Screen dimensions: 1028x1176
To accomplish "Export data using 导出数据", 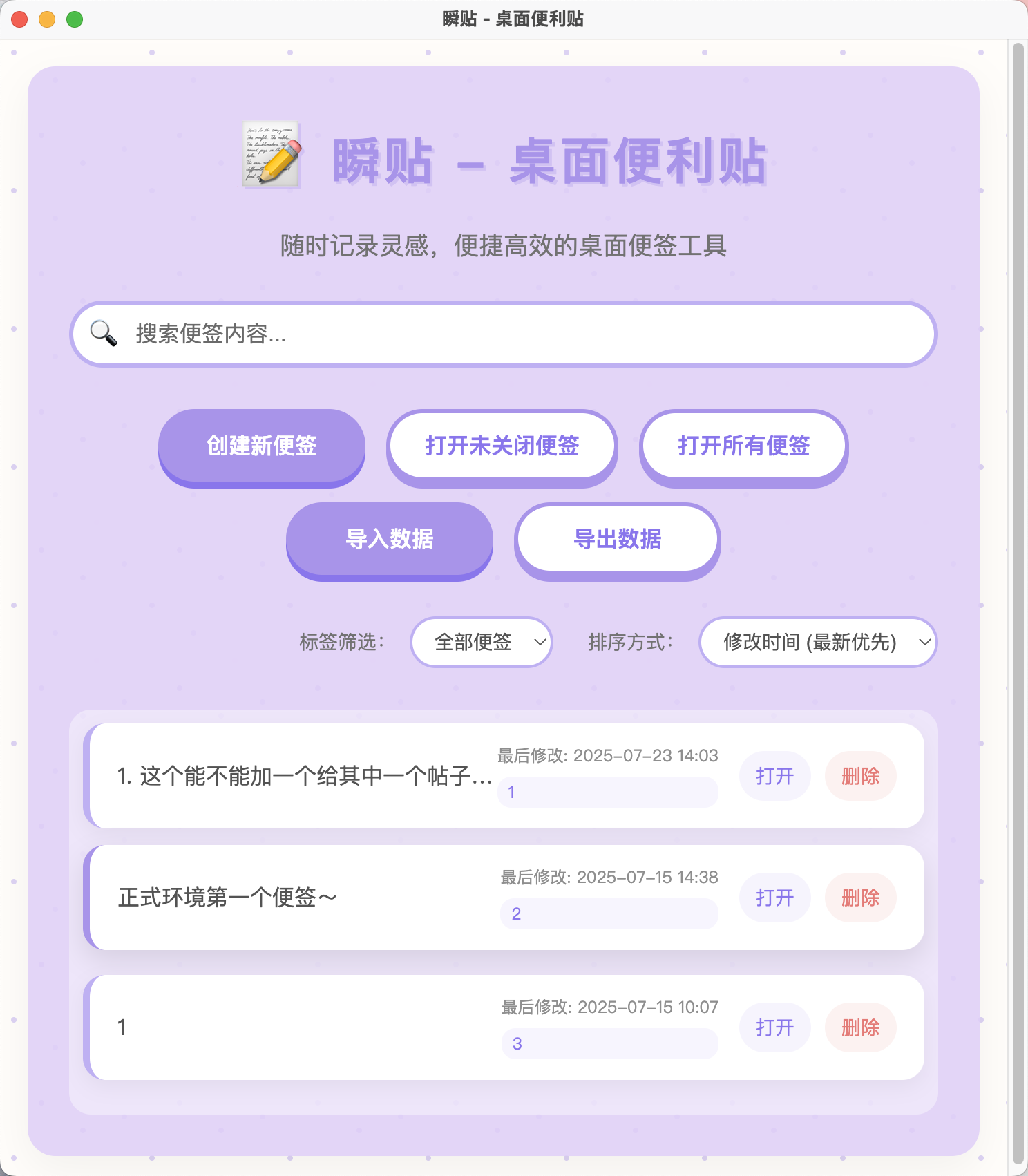I will pos(617,539).
